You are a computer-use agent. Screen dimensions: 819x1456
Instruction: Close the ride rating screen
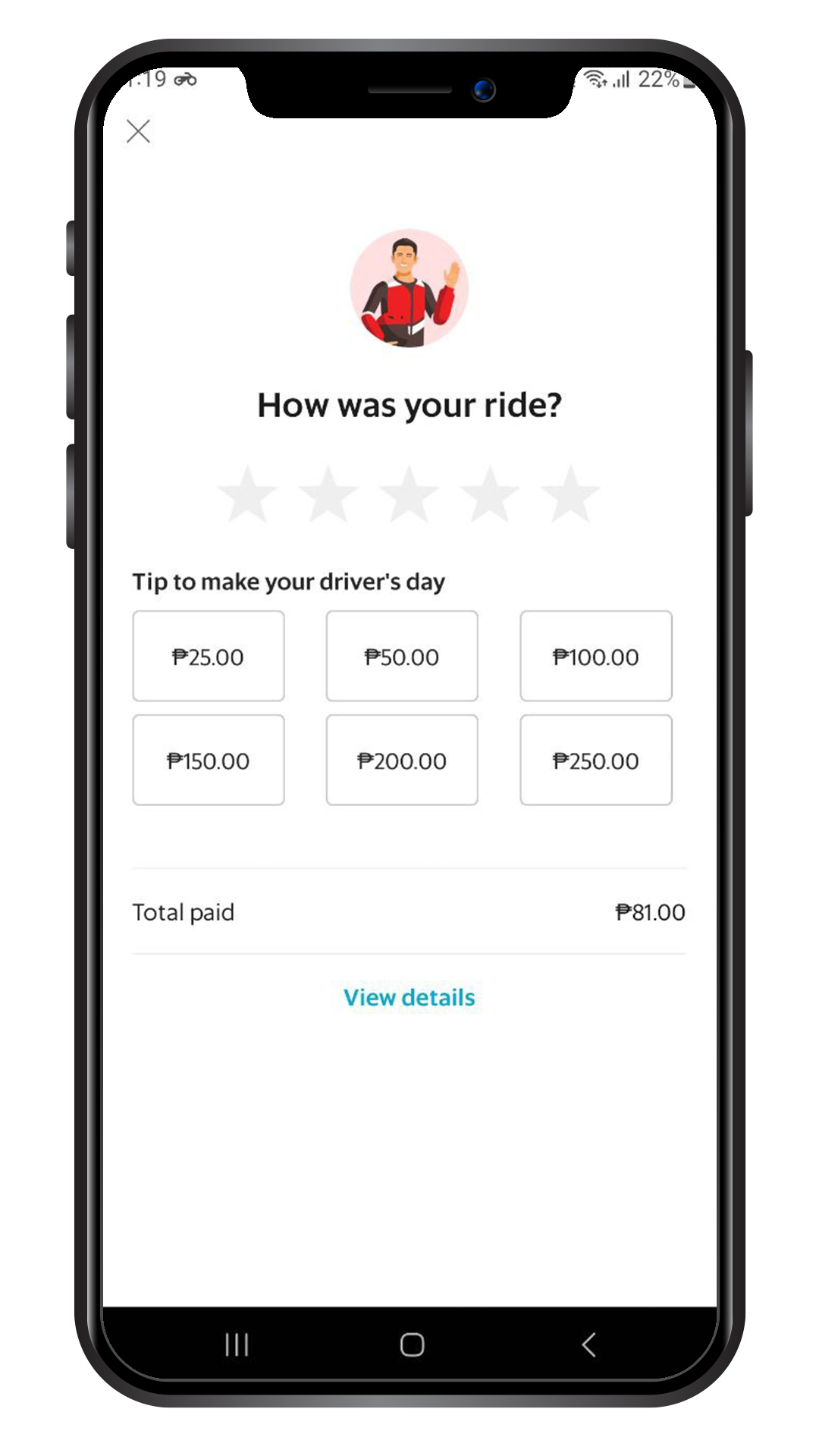pyautogui.click(x=138, y=131)
